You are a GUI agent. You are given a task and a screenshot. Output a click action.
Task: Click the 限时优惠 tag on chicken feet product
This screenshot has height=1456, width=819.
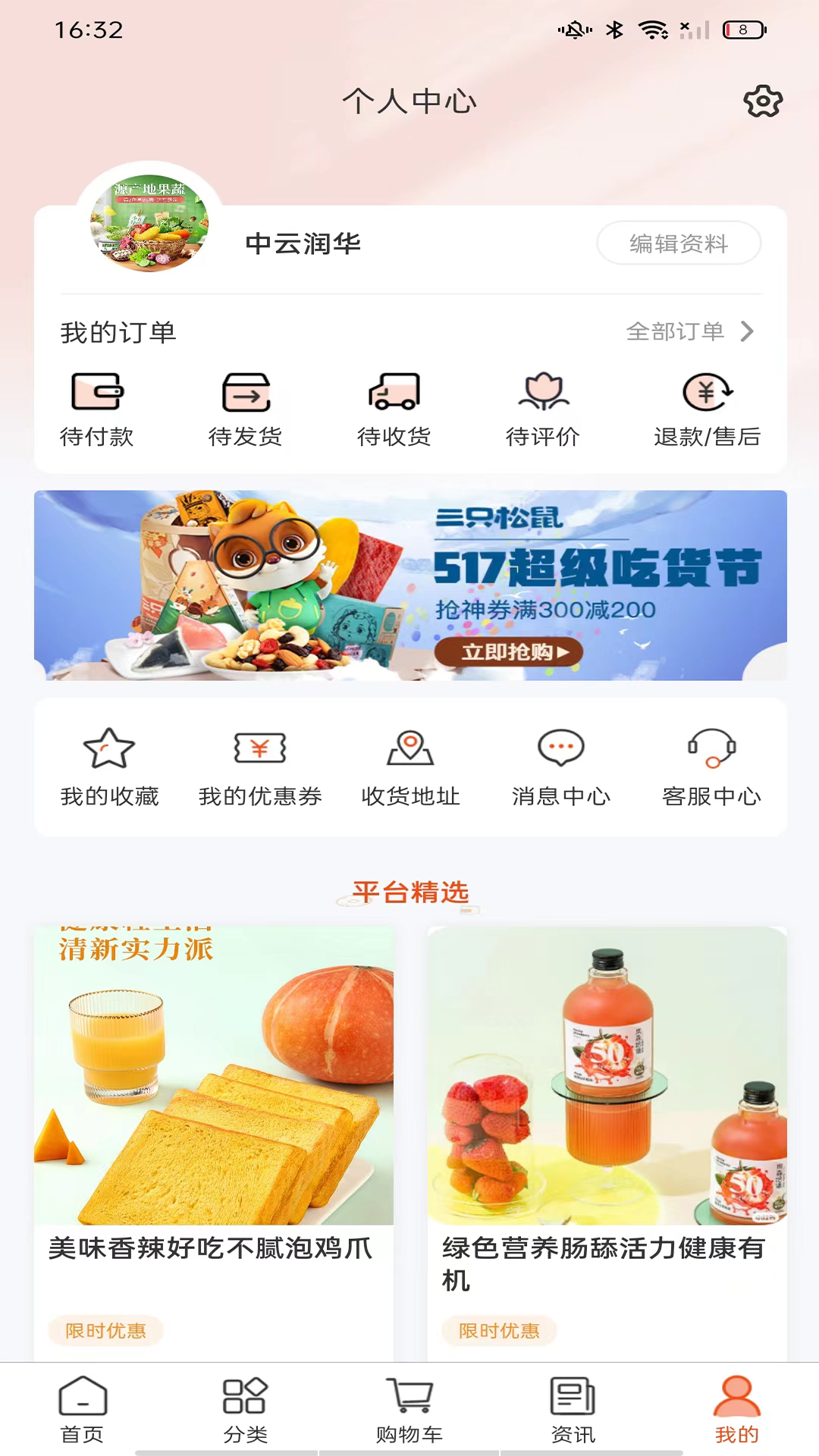[x=105, y=1332]
